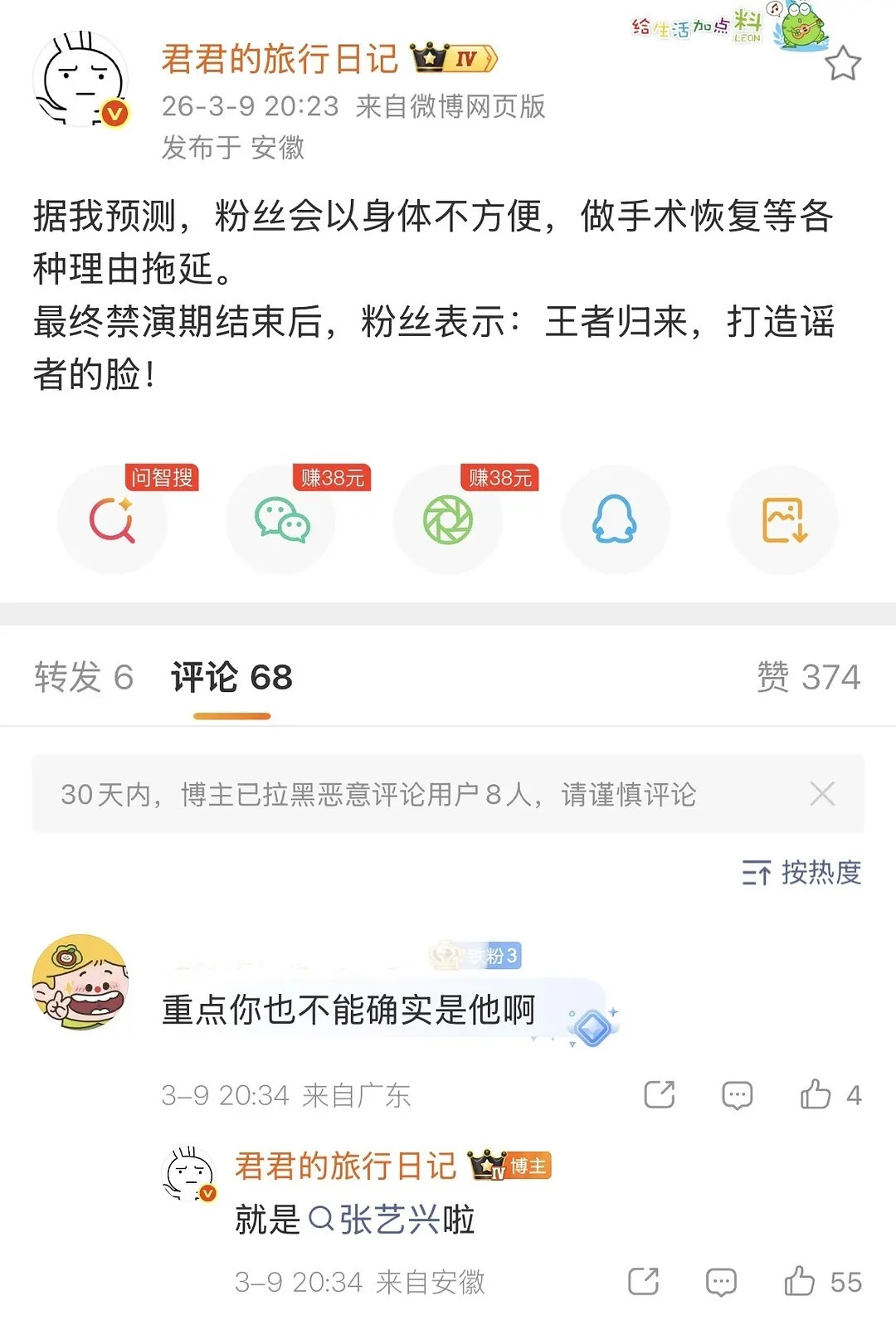Like the first comment with the thumbs-up
Viewport: 896px width, 1320px height.
point(819,1094)
